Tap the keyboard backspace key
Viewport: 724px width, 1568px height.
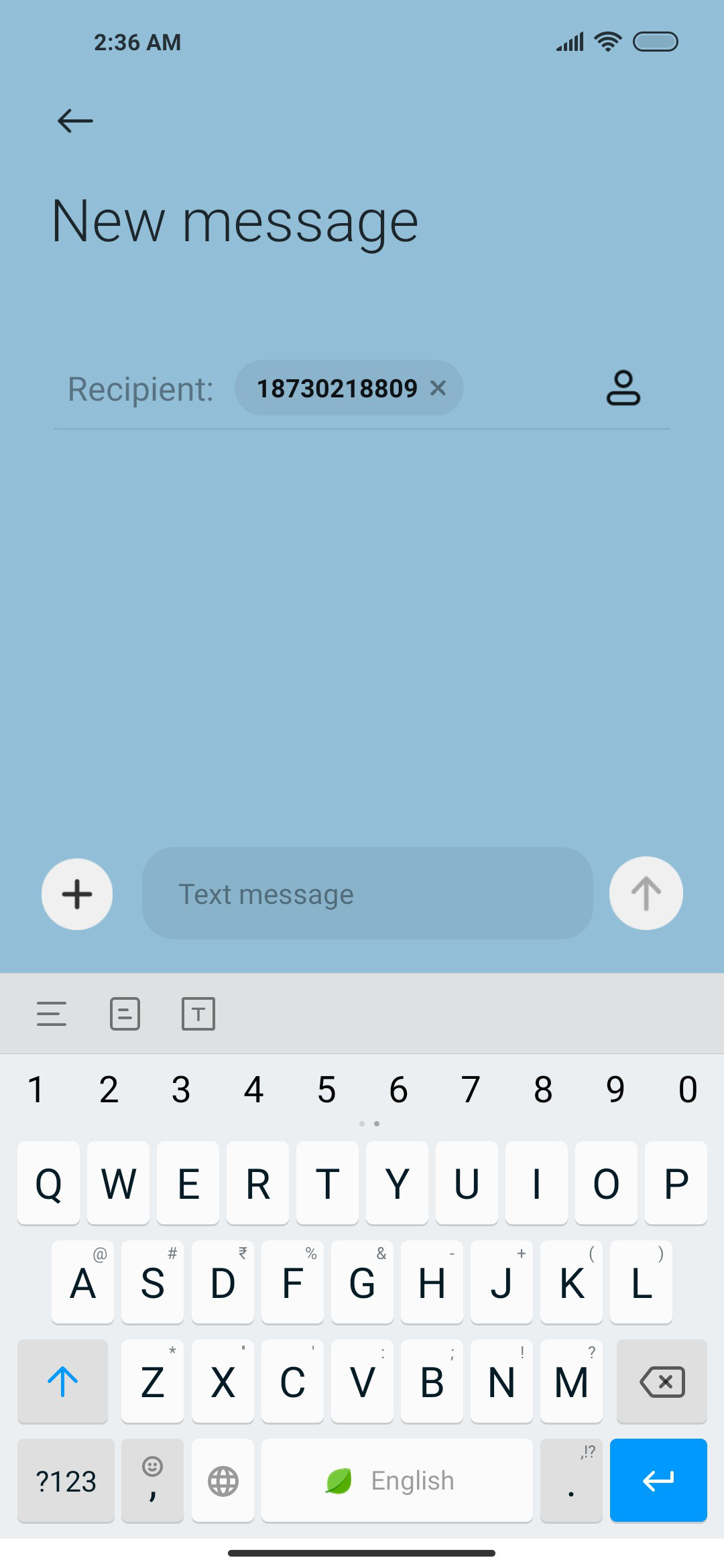(662, 1381)
